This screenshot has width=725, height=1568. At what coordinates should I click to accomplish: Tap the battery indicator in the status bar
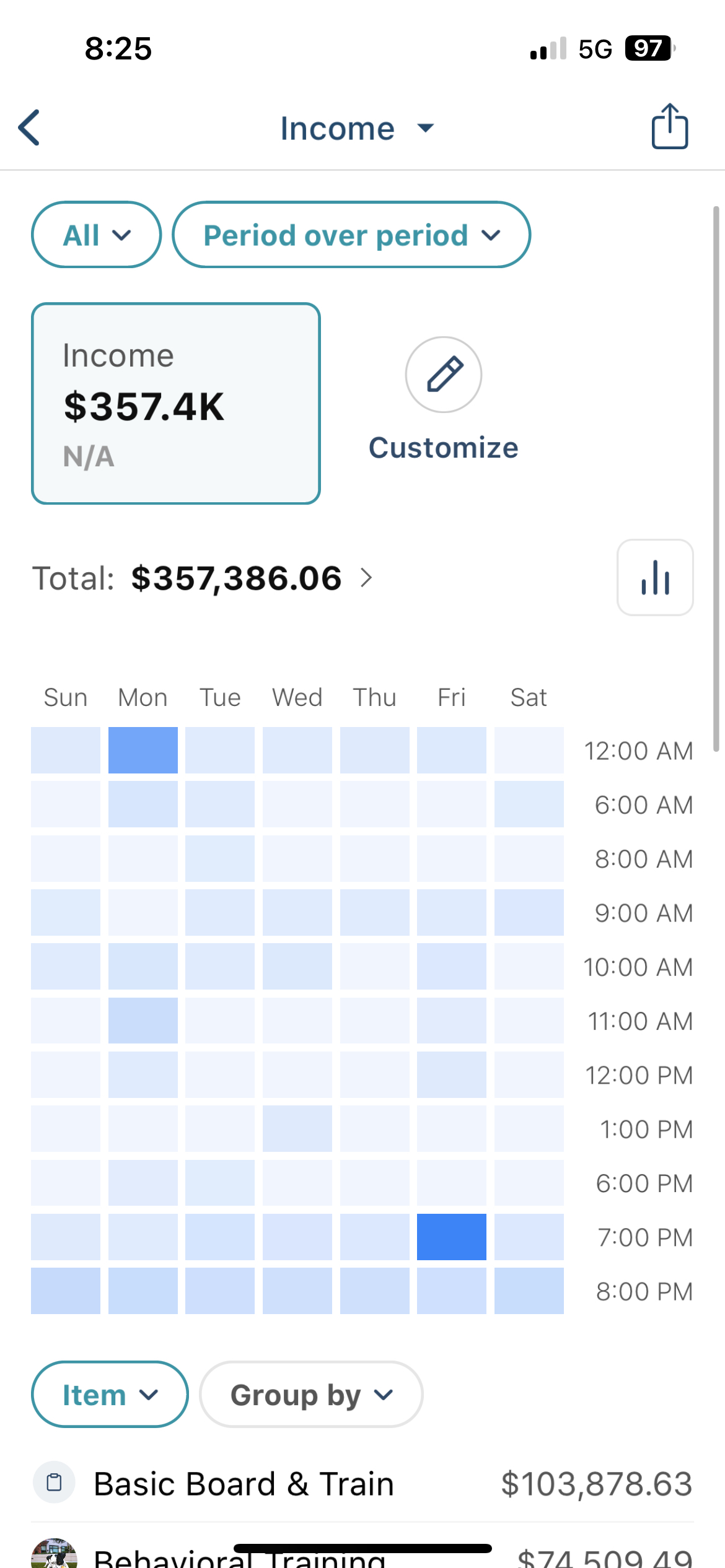tap(647, 48)
